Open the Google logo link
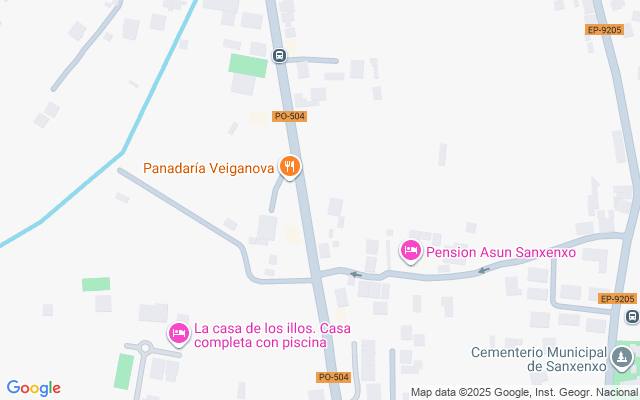 pos(33,388)
